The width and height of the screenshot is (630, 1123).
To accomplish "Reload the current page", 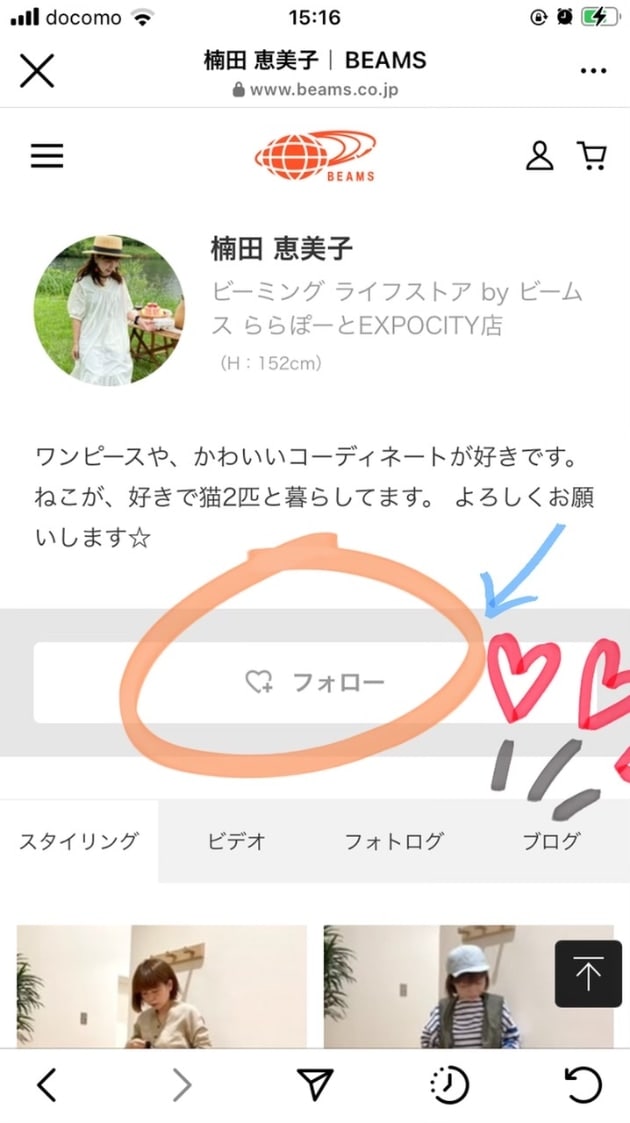I will coord(582,1084).
